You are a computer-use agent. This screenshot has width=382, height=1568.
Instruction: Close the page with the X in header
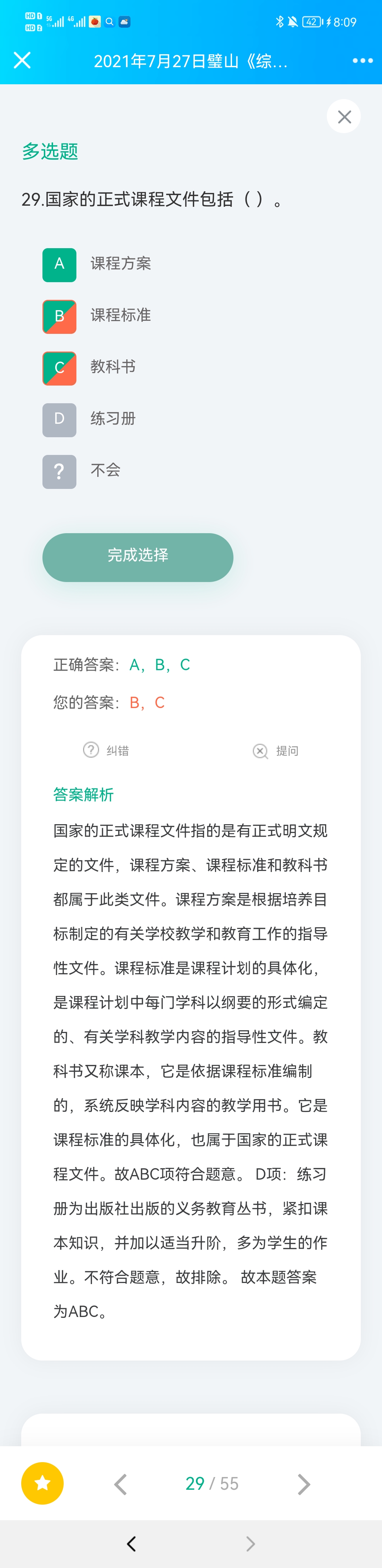pyautogui.click(x=23, y=60)
